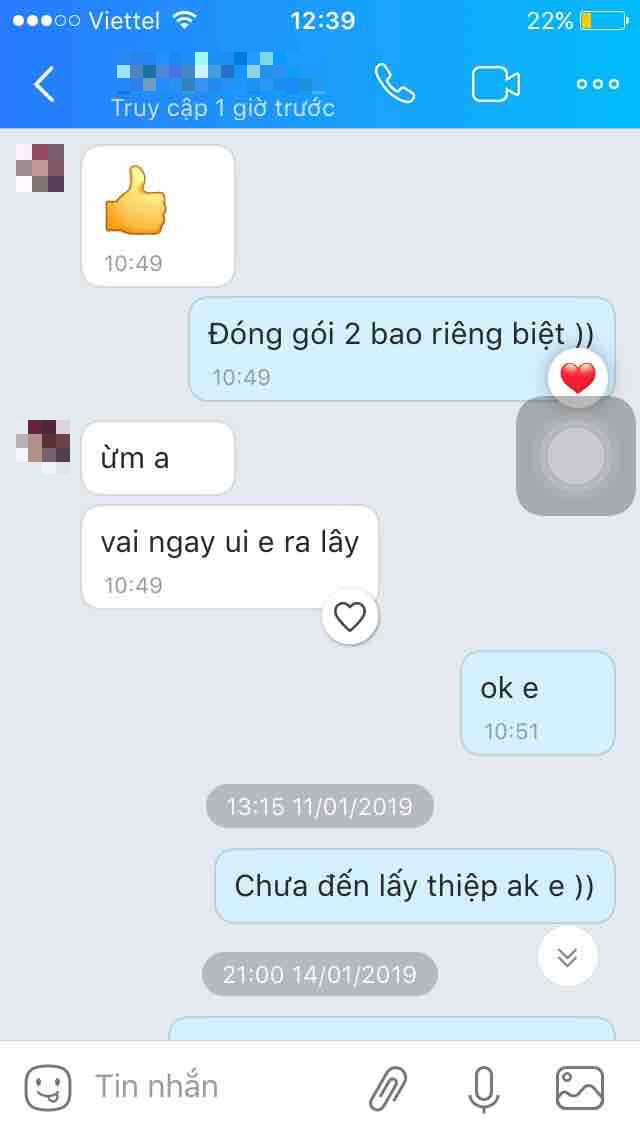Attach a file with the paperclip
The width and height of the screenshot is (640, 1136).
(x=388, y=1088)
